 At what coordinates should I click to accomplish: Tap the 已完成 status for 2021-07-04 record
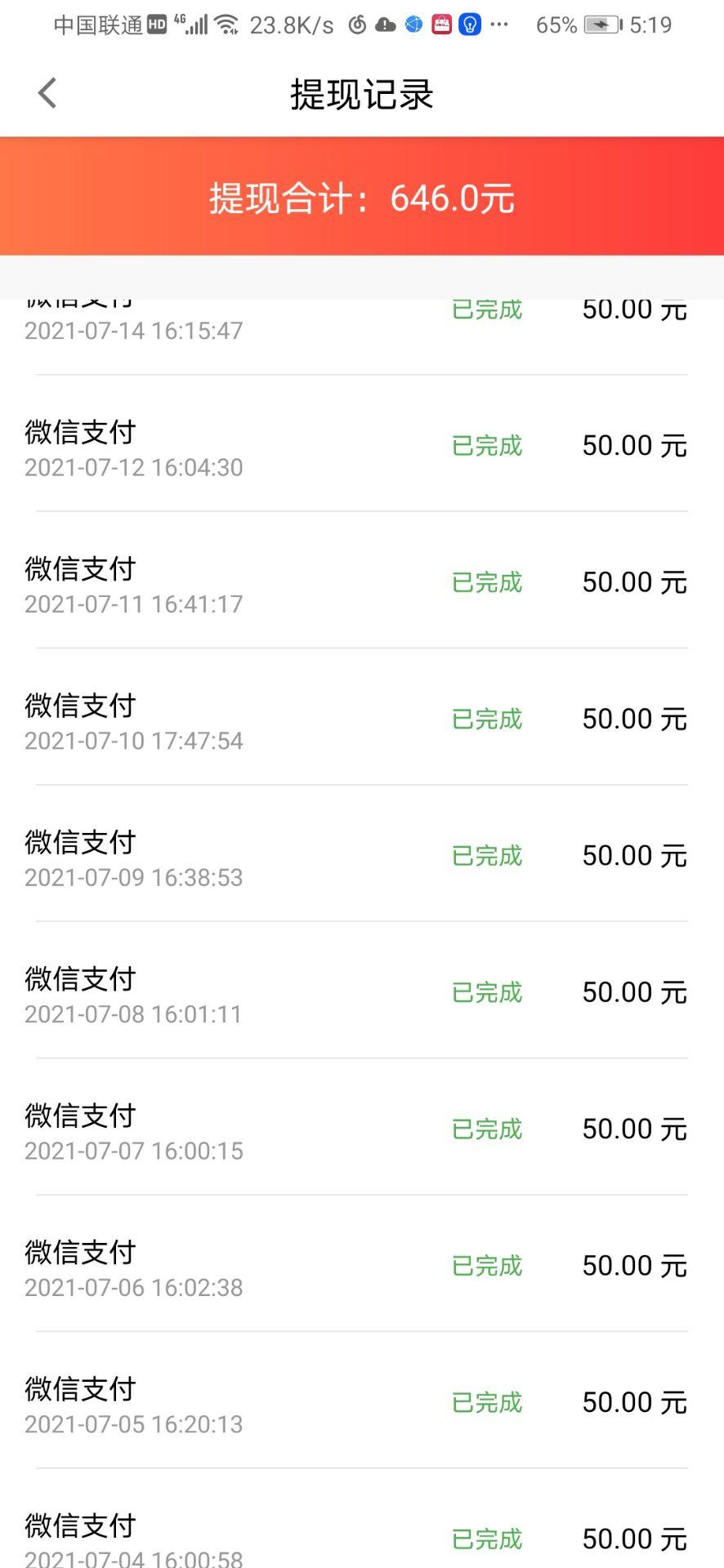pyautogui.click(x=485, y=1539)
